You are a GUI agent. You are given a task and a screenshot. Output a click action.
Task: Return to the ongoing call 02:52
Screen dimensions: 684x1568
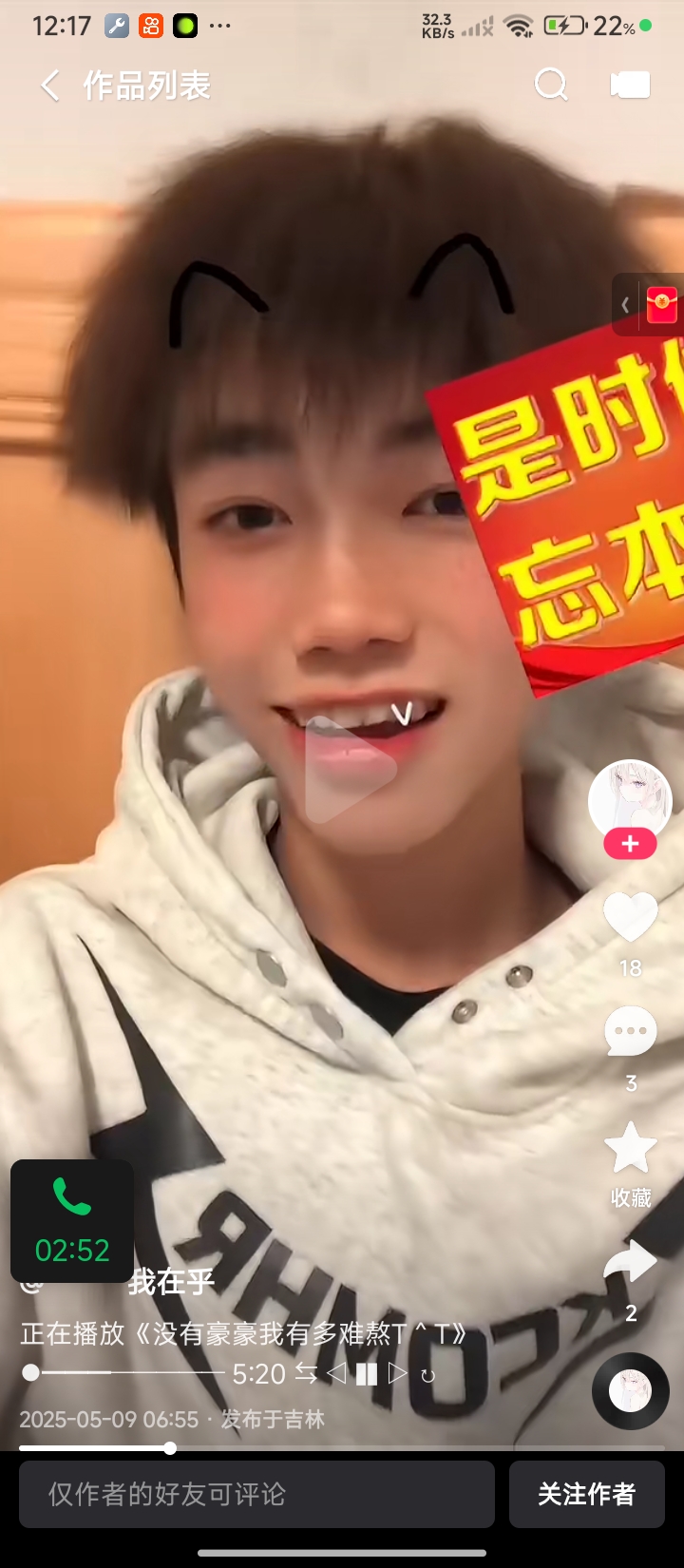pos(72,1221)
